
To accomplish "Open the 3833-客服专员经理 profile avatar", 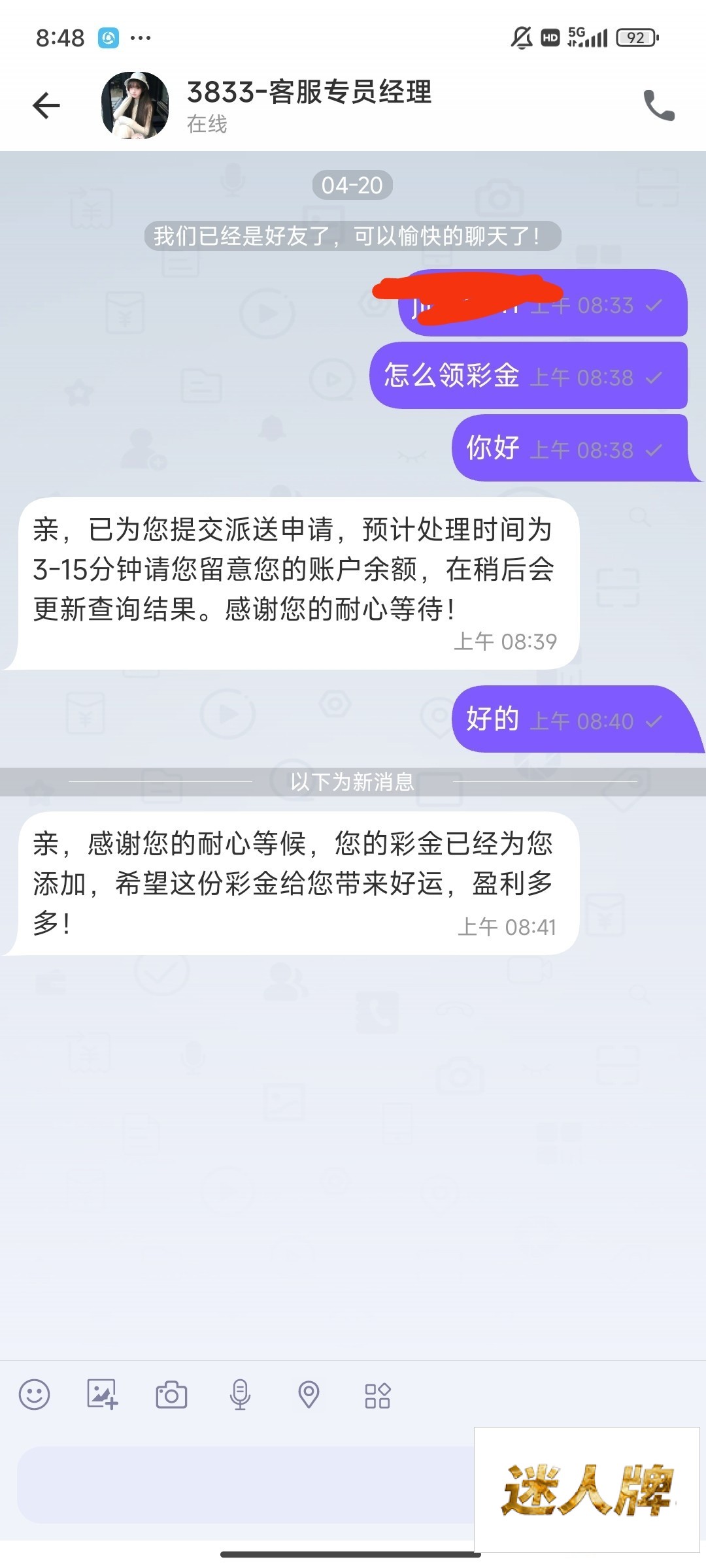I will [x=135, y=105].
